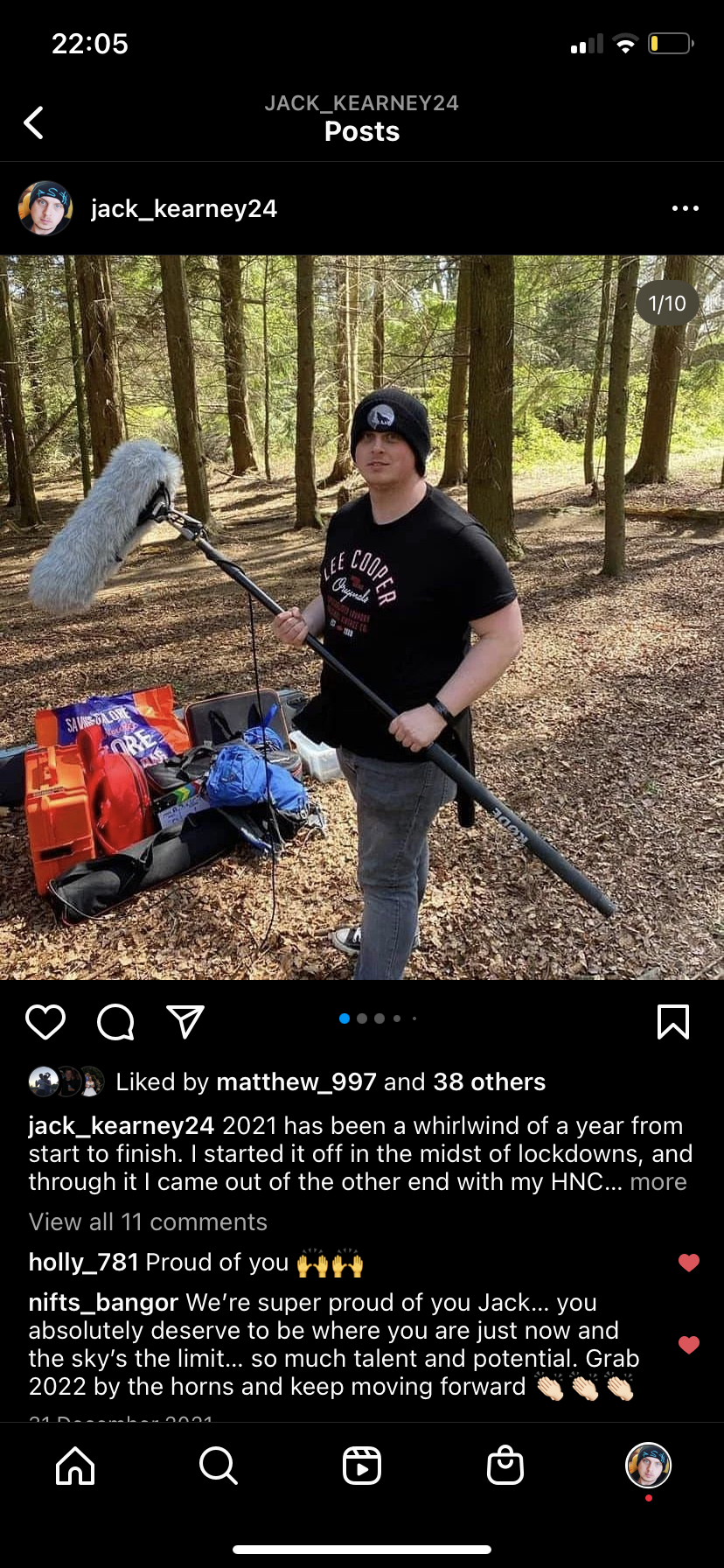Like jack_kearney24's post with the heart

click(x=45, y=1021)
